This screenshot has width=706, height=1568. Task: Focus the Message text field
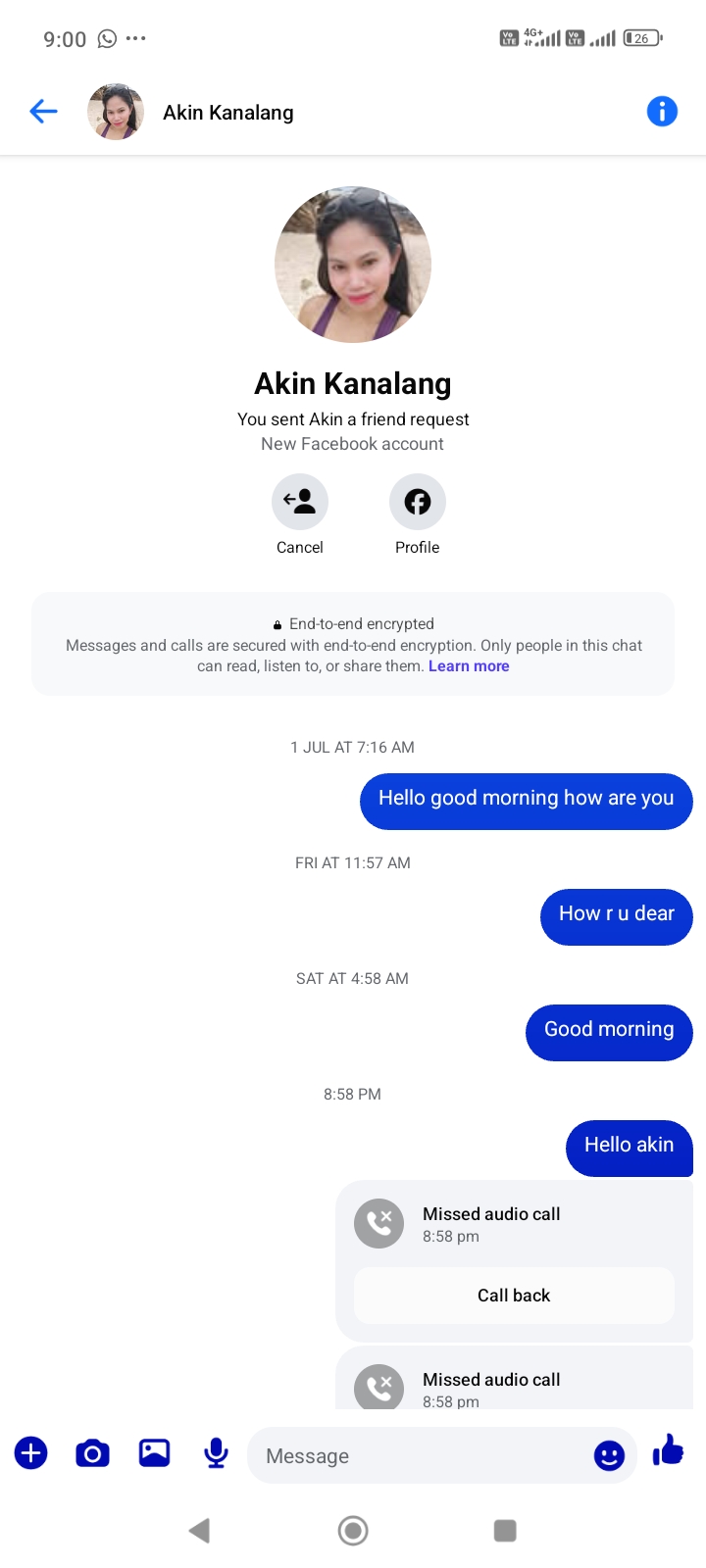[422, 1456]
